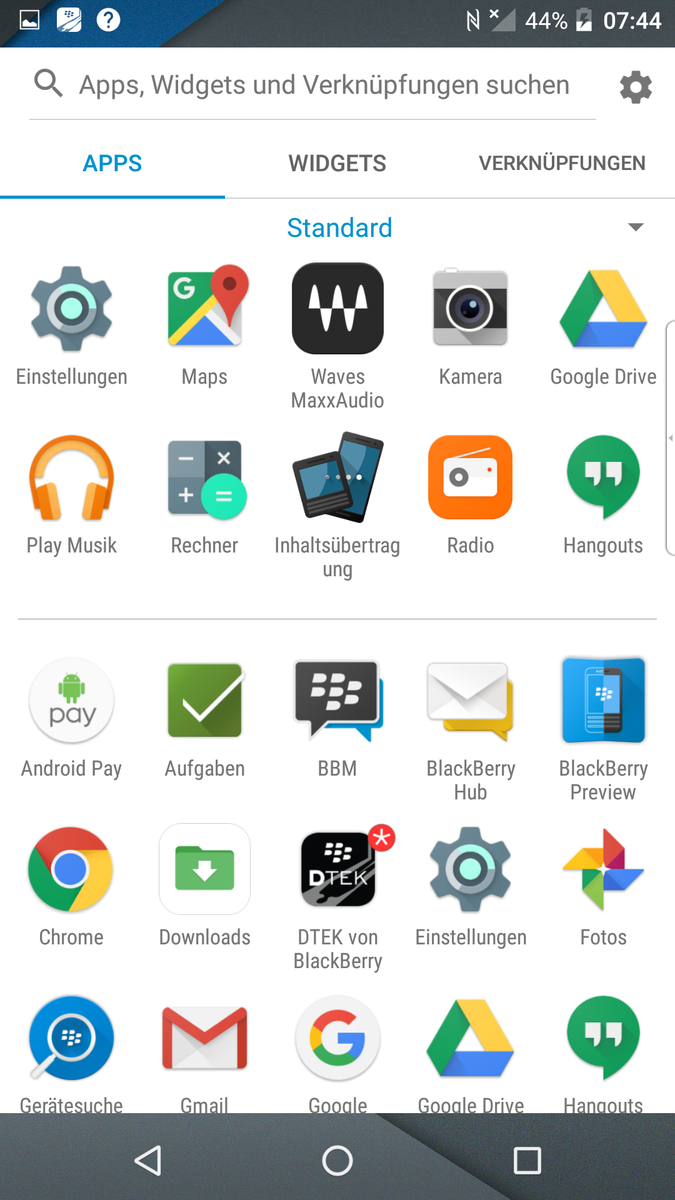Open the Rechner calculator app

click(x=205, y=495)
